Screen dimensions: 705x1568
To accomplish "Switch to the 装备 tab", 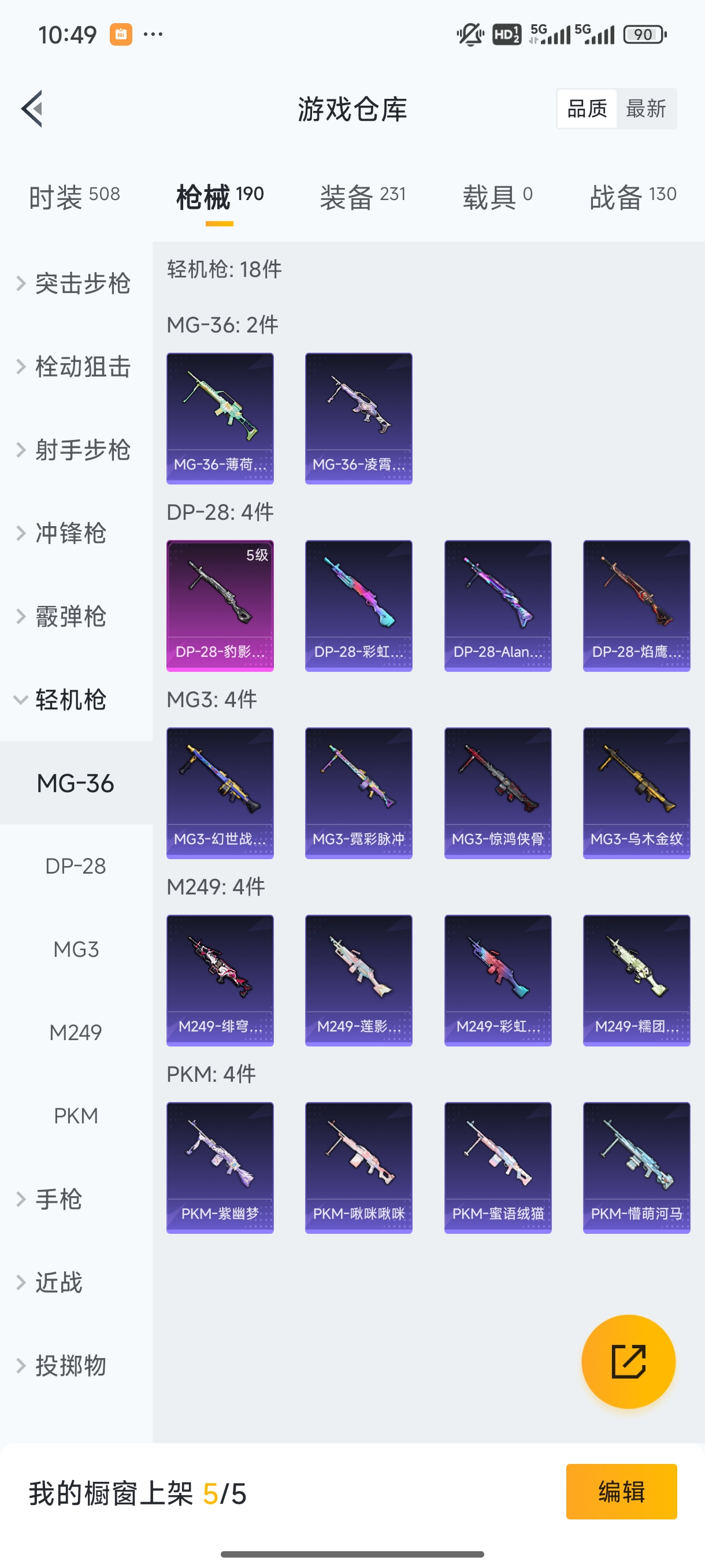I will [362, 197].
